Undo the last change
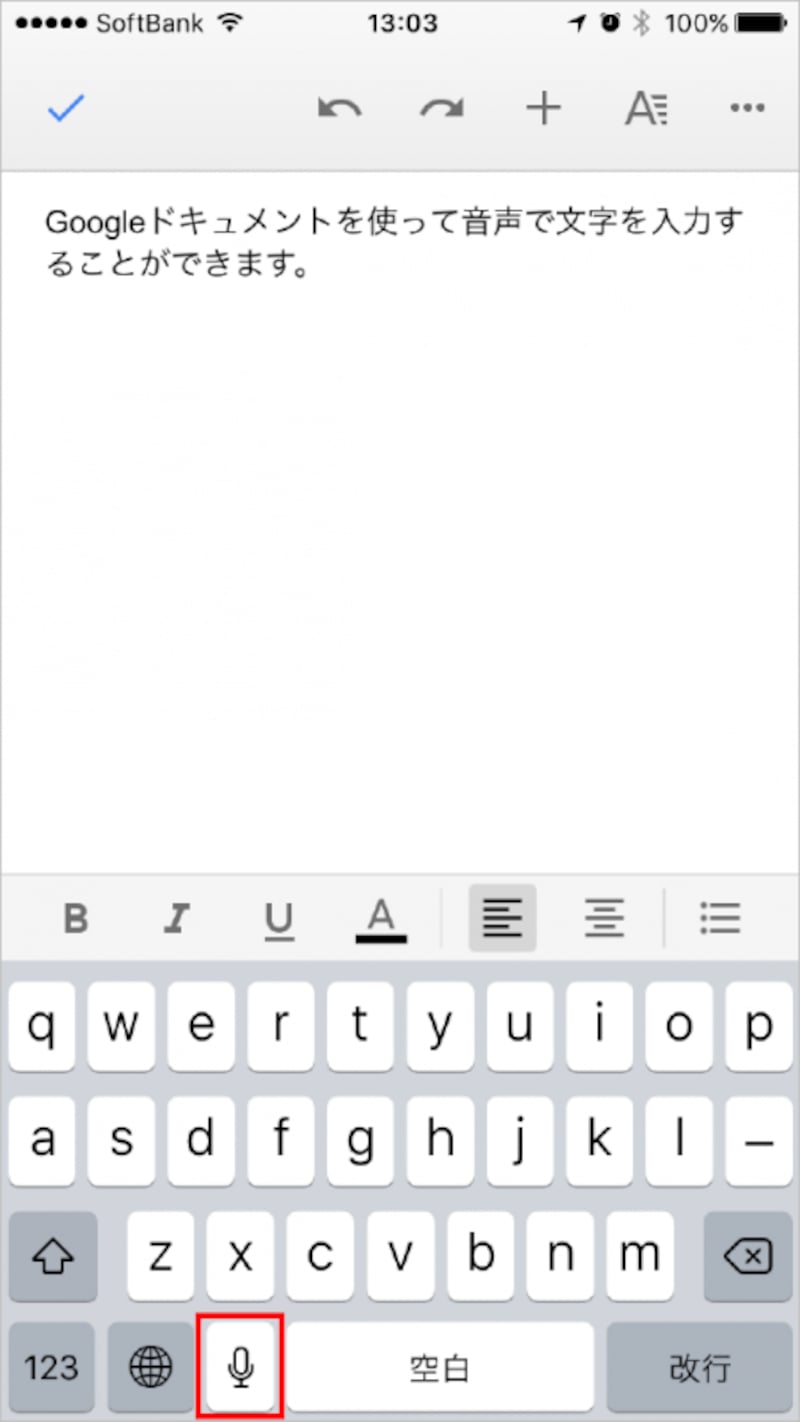 pyautogui.click(x=338, y=108)
